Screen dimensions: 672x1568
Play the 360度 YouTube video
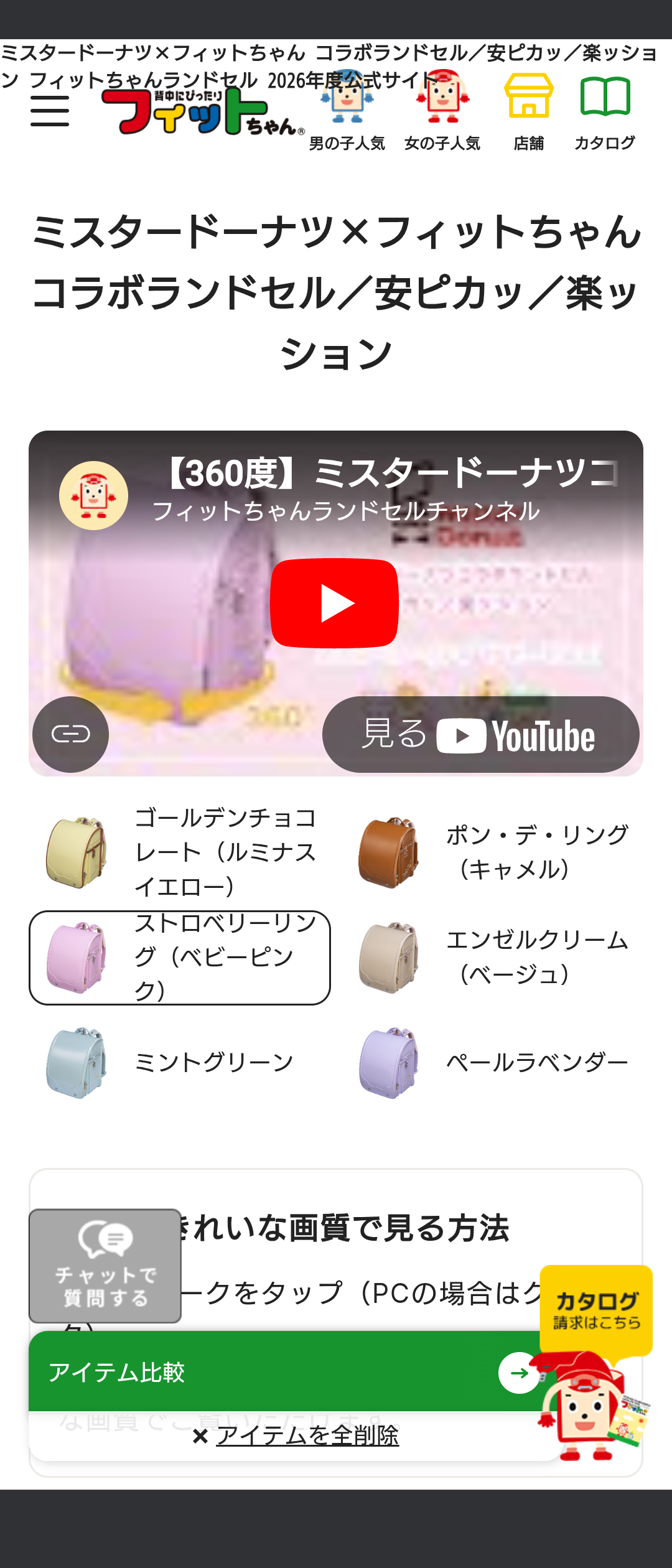click(x=335, y=603)
